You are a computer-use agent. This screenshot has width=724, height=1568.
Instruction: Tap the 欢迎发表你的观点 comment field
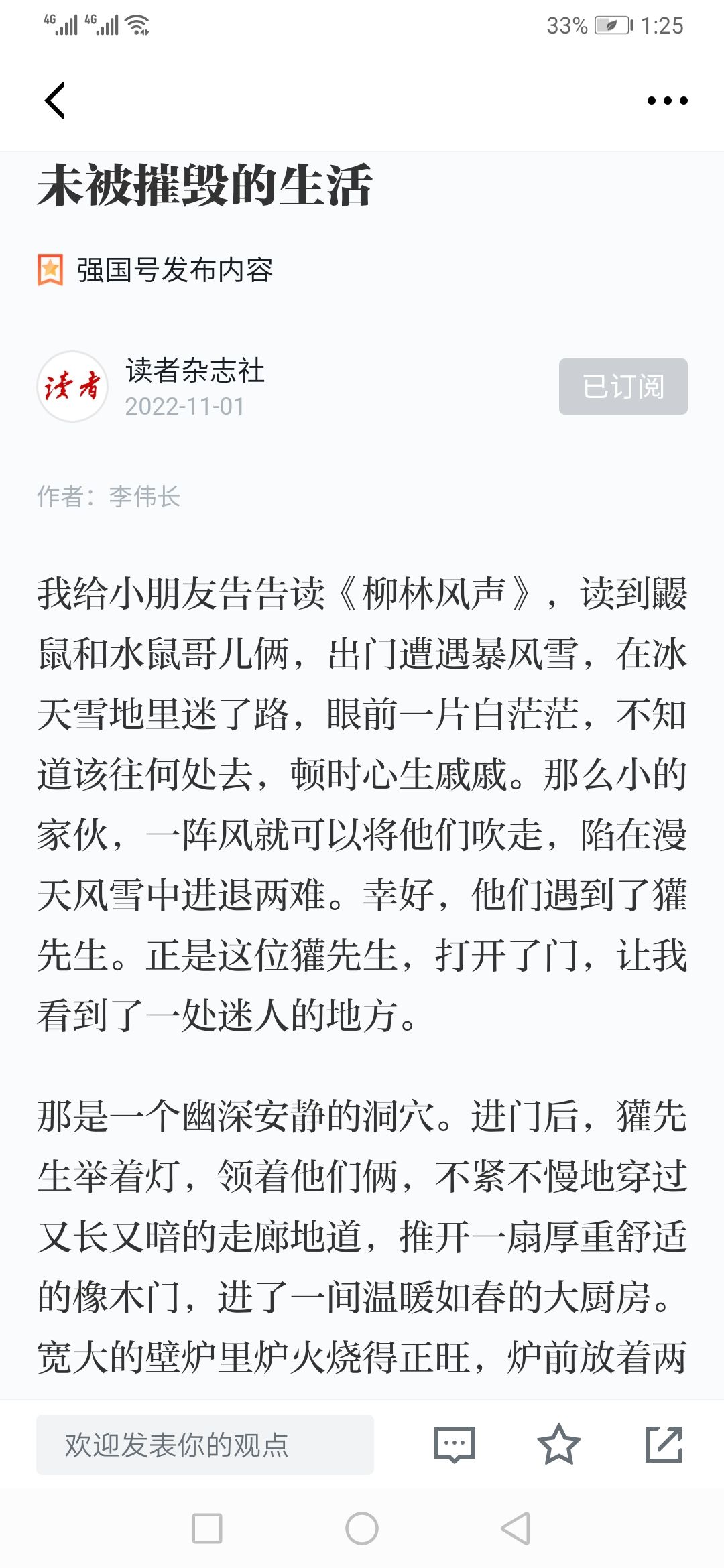[x=205, y=1445]
